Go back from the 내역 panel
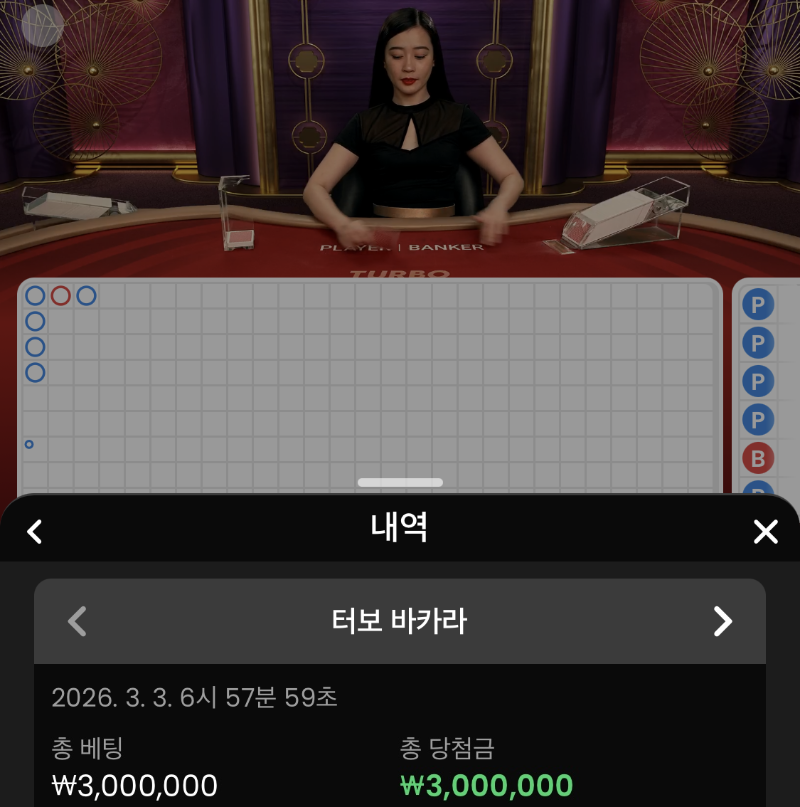This screenshot has height=807, width=800. point(35,531)
